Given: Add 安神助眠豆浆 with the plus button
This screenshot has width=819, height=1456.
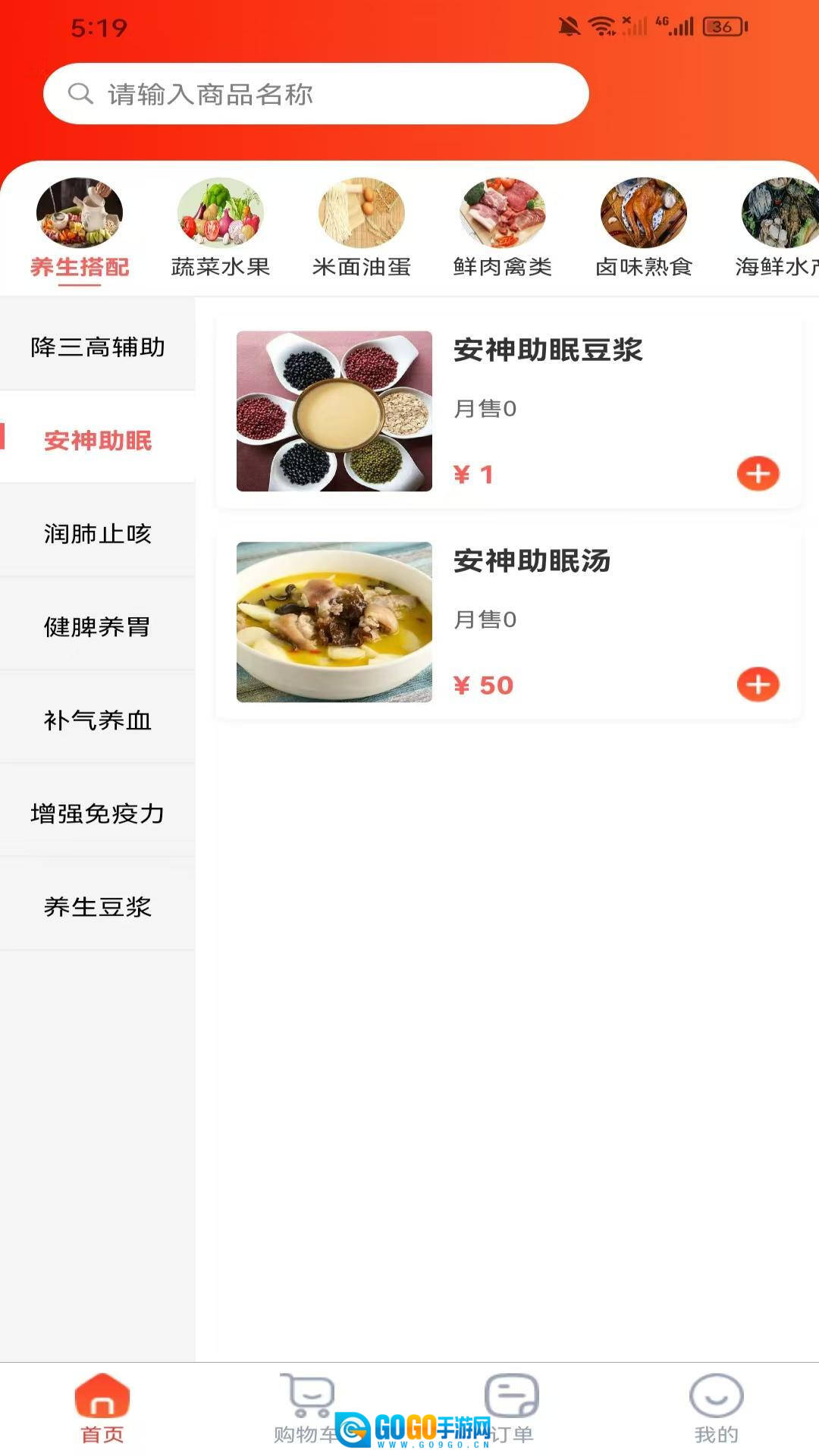Looking at the screenshot, I should click(757, 473).
